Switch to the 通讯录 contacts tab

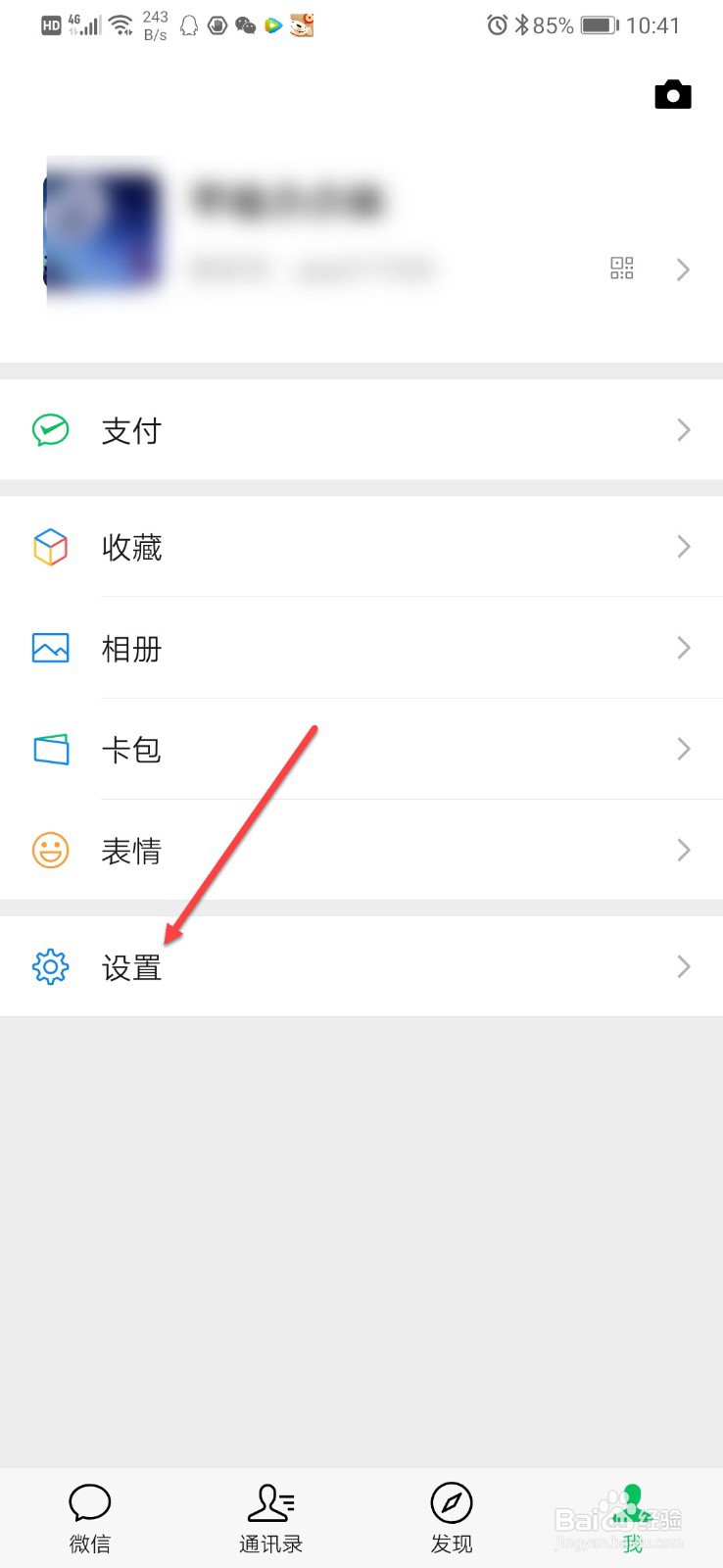pyautogui.click(x=270, y=1515)
